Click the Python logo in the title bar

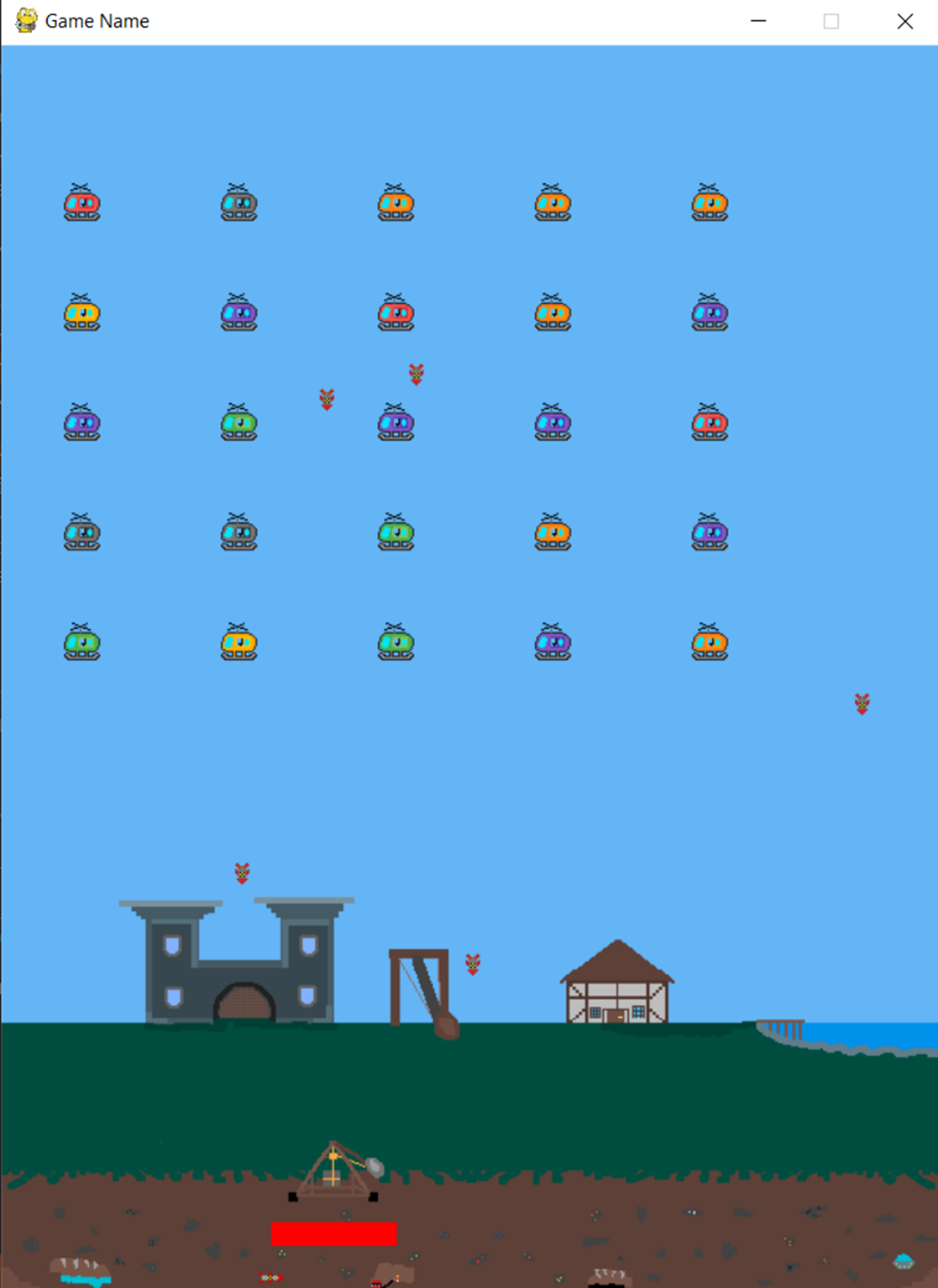pos(25,20)
